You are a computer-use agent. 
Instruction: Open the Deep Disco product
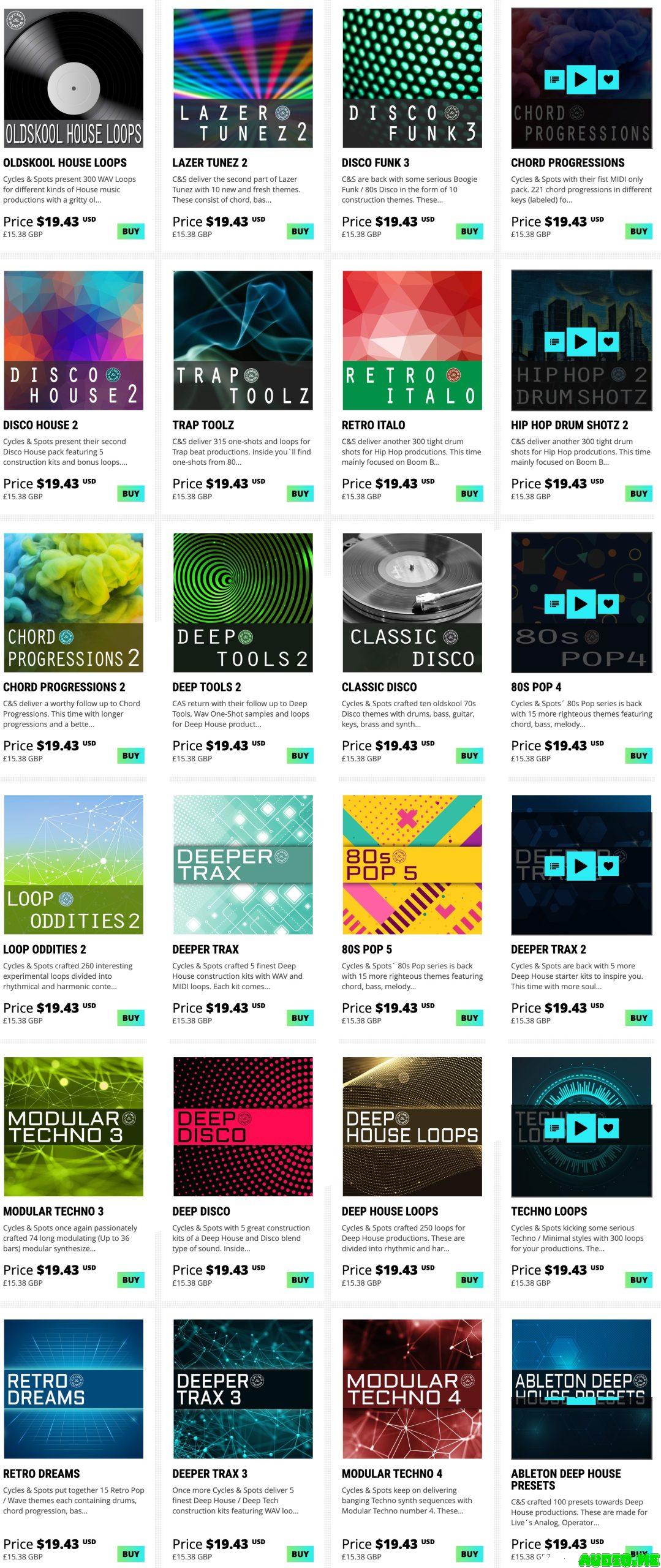point(202,1212)
